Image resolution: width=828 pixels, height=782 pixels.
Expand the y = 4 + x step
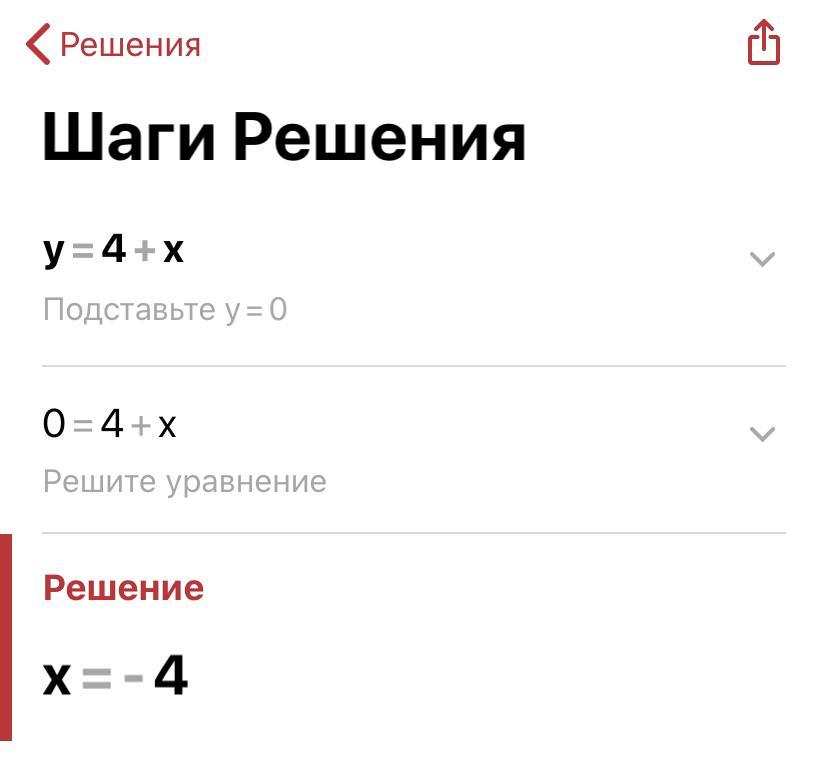(x=762, y=259)
